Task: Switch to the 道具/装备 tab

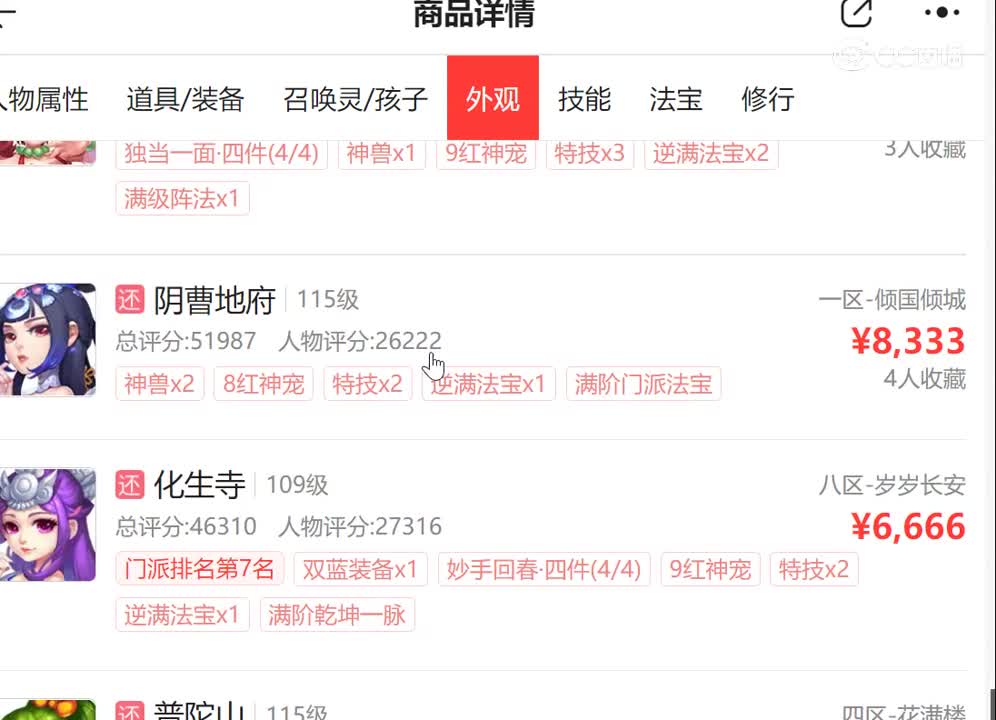Action: [x=185, y=99]
